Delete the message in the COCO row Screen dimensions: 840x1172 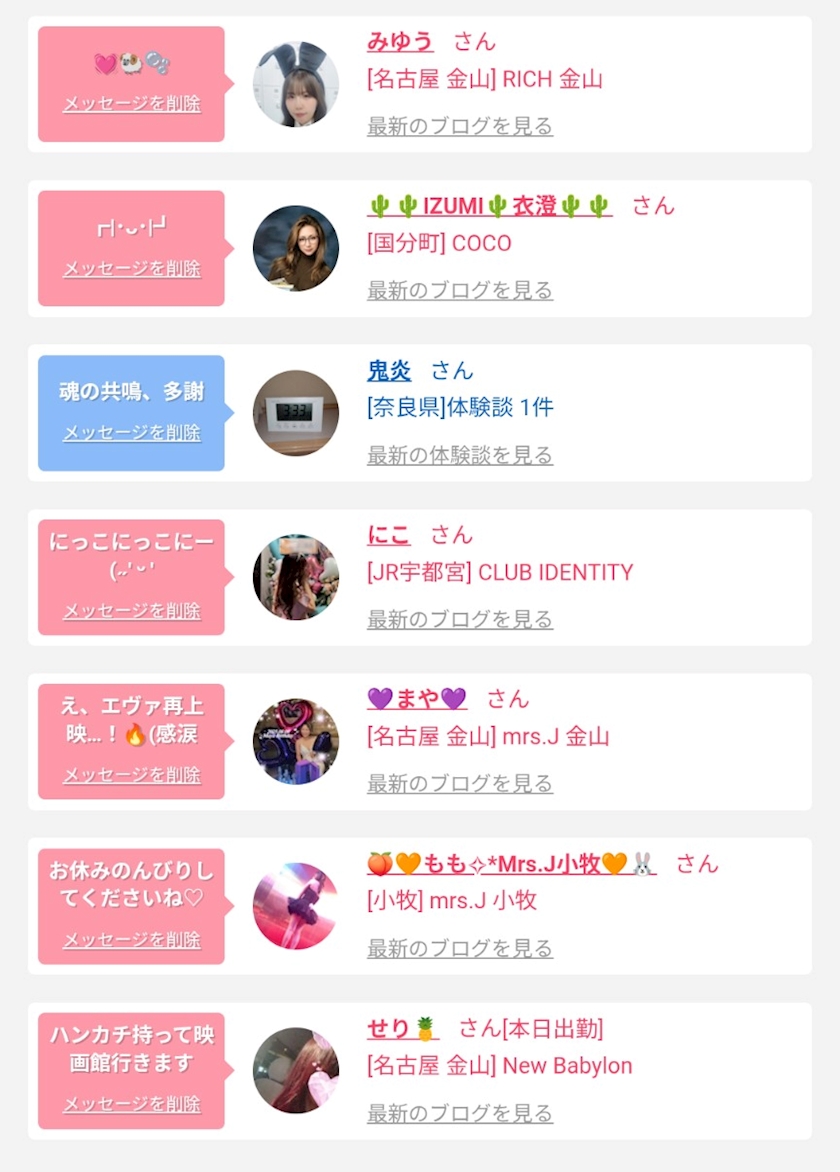(132, 269)
